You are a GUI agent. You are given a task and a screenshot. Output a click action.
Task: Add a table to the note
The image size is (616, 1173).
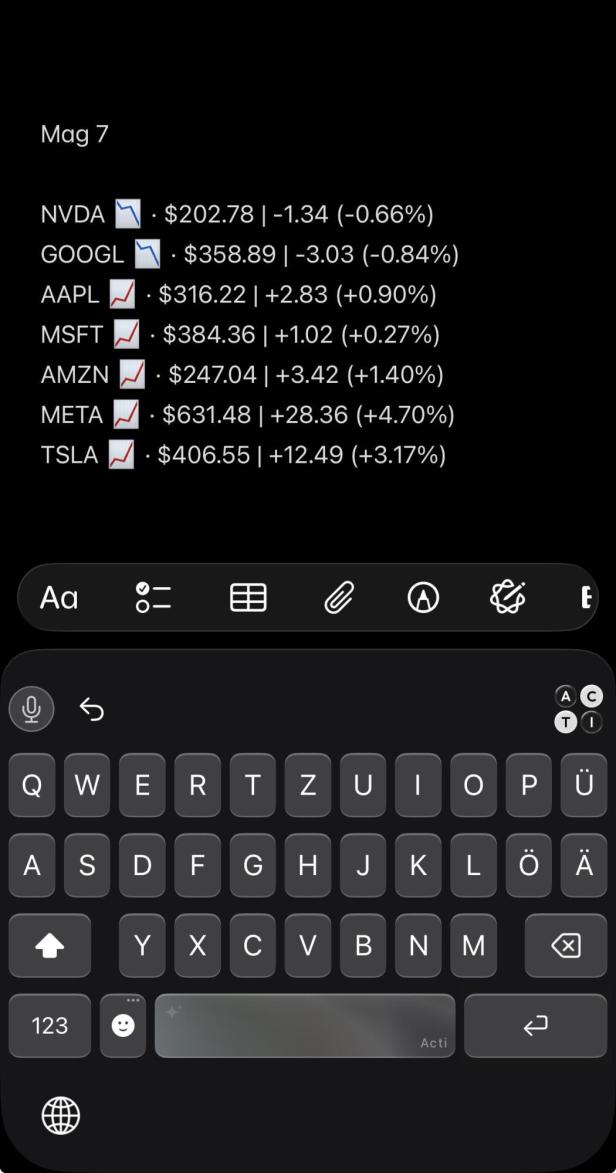click(248, 598)
